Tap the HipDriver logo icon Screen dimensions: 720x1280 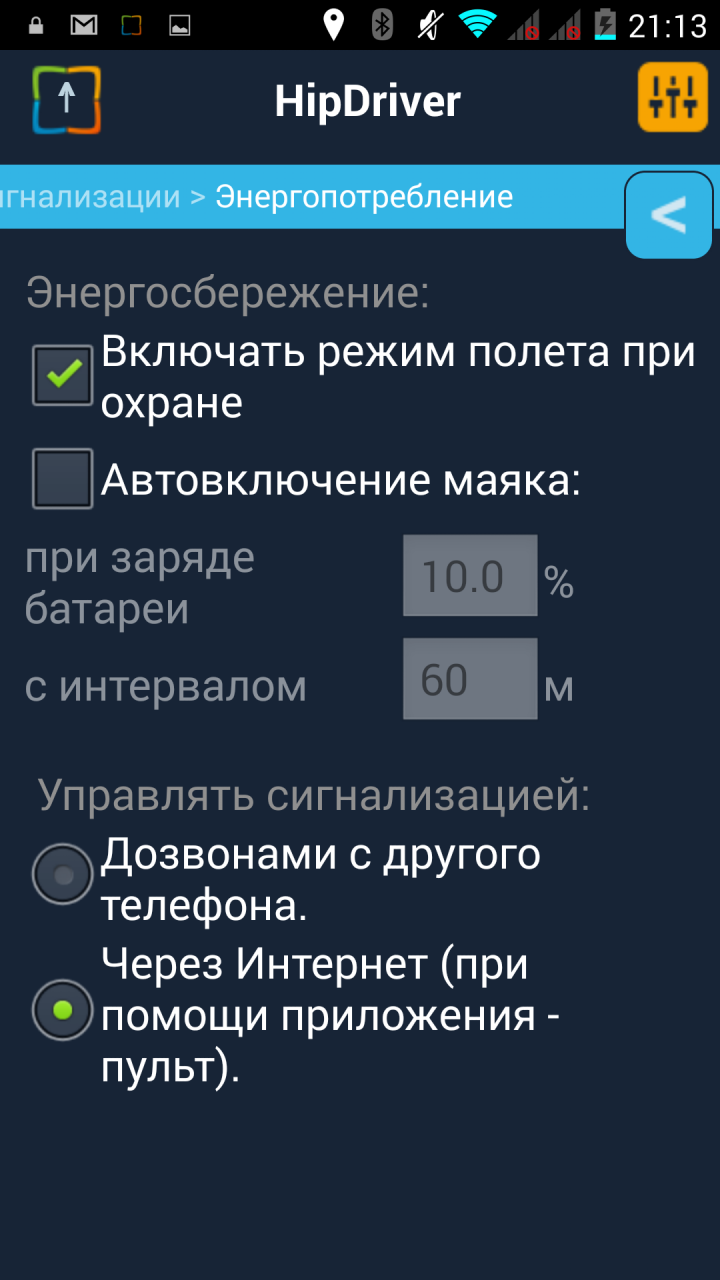pyautogui.click(x=66, y=99)
